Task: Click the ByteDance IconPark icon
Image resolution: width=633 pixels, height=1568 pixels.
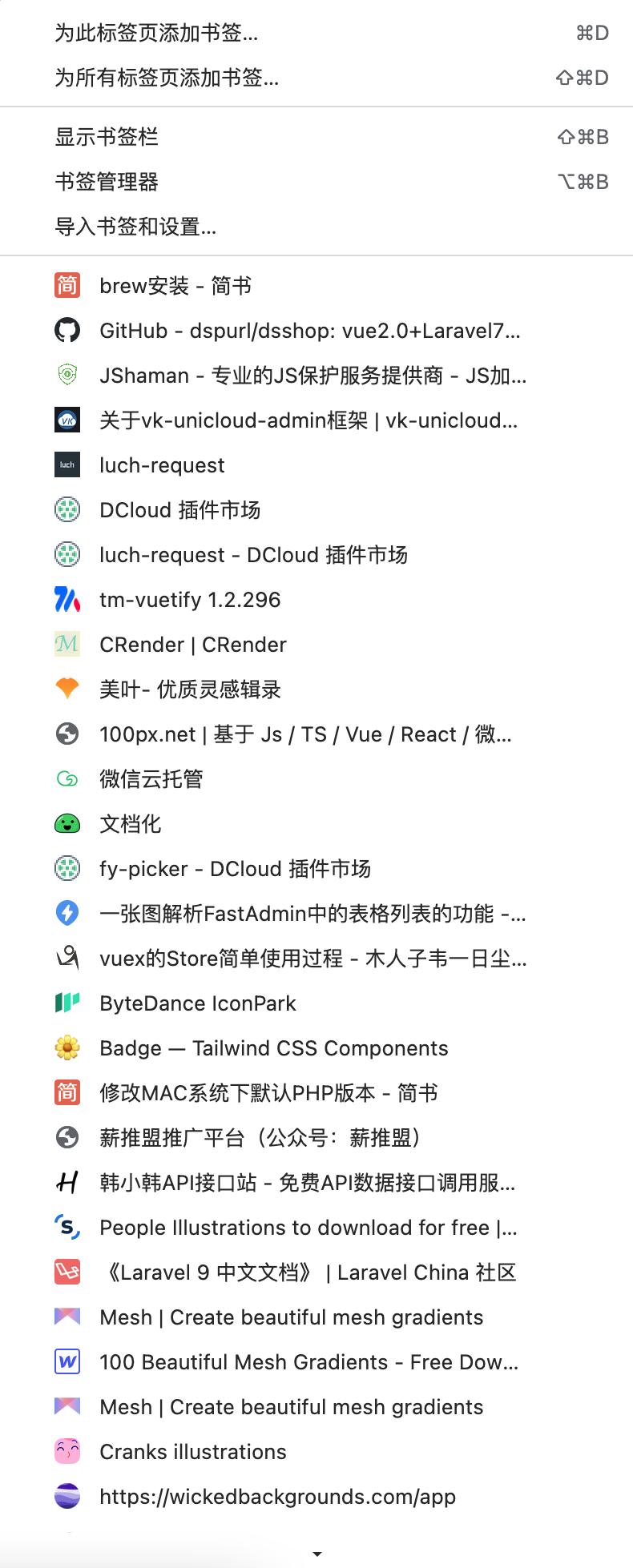Action: [x=67, y=1003]
